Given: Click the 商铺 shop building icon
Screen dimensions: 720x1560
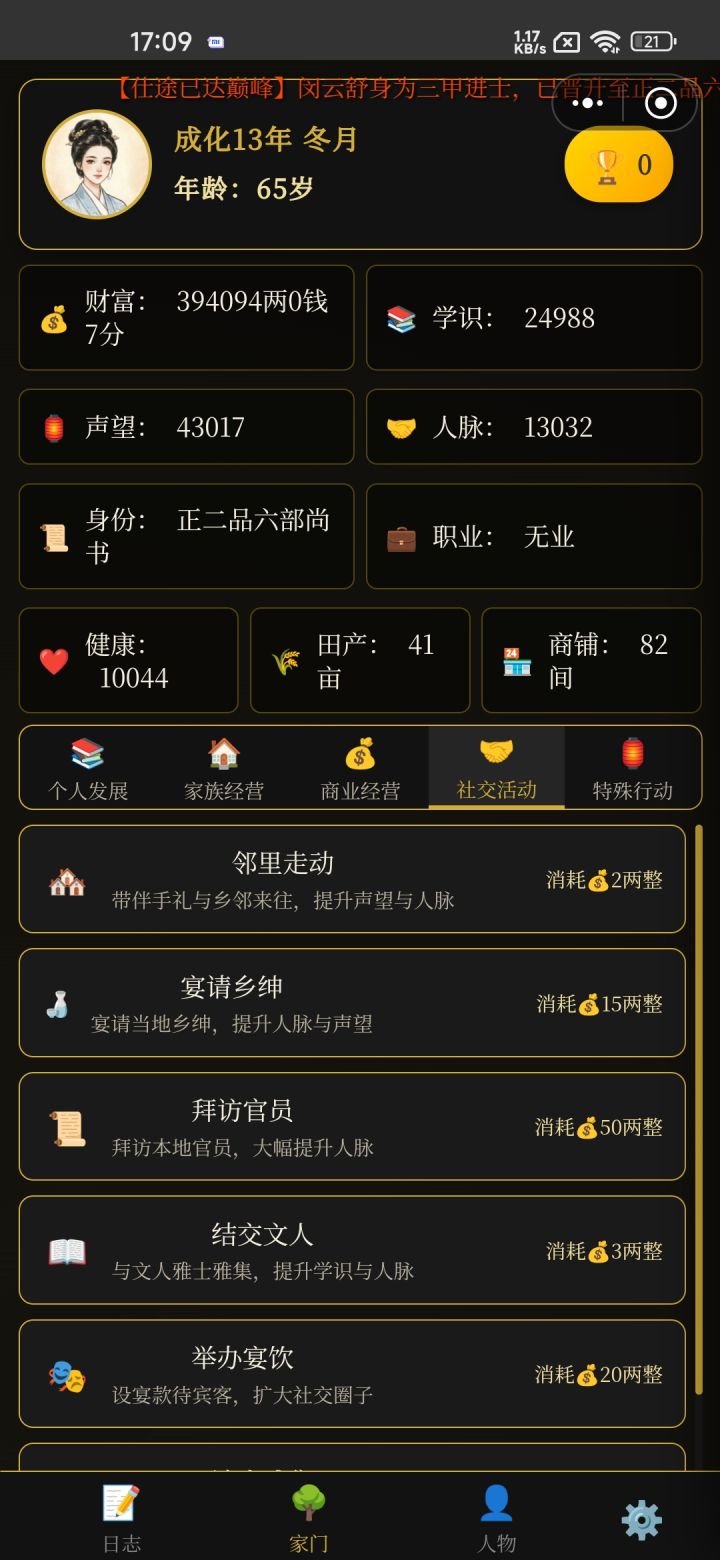Looking at the screenshot, I should coord(516,660).
